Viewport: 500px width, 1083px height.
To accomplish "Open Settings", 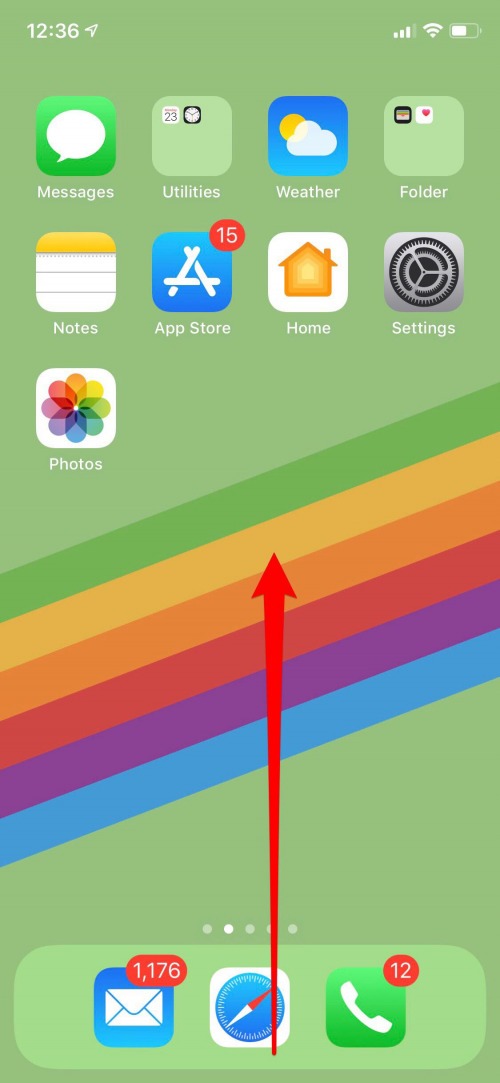I will tap(424, 272).
